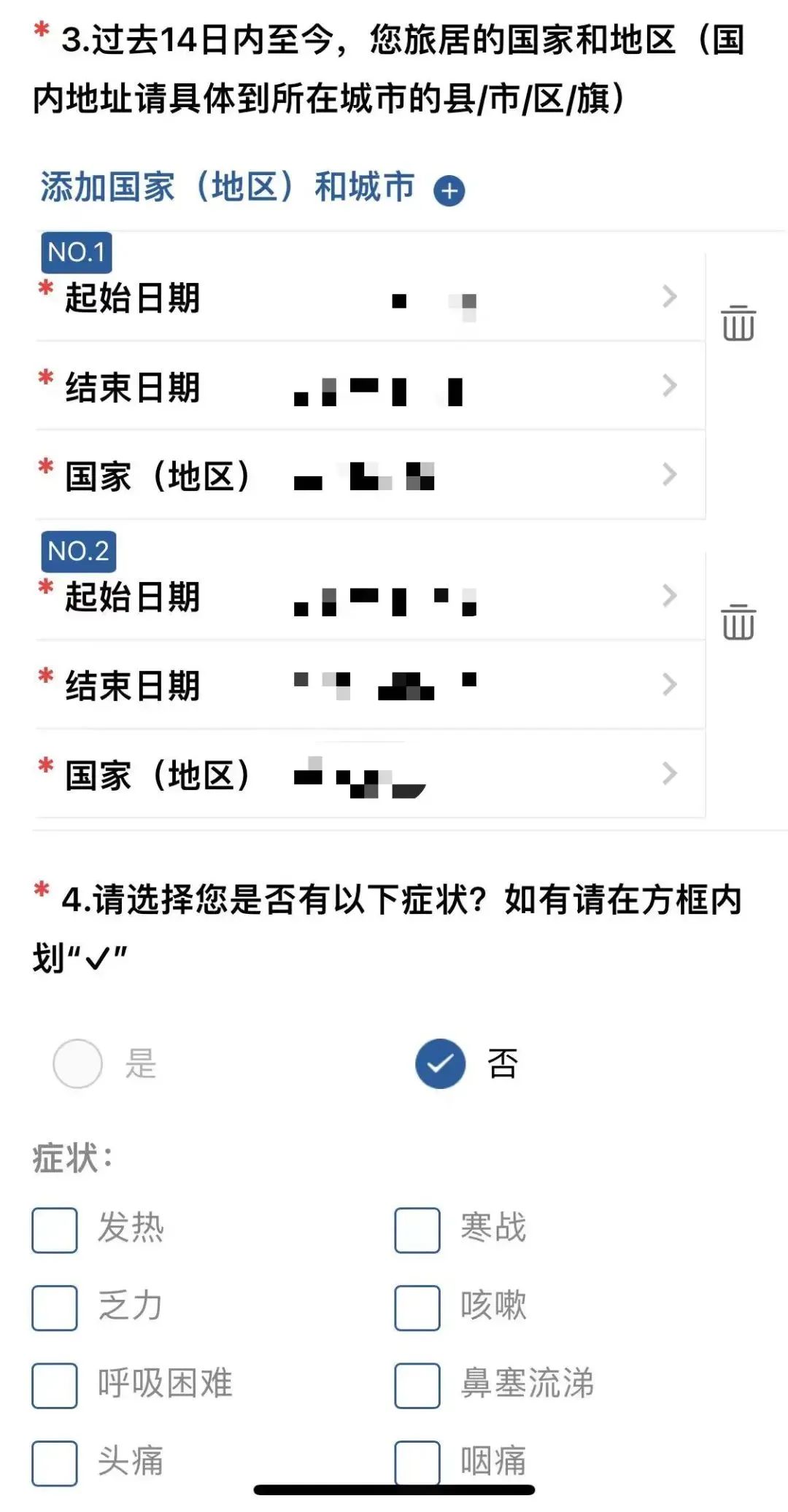Viewport: 788px width, 1512px height.
Task: Check the 头痛 symptom box
Action: point(55,1463)
